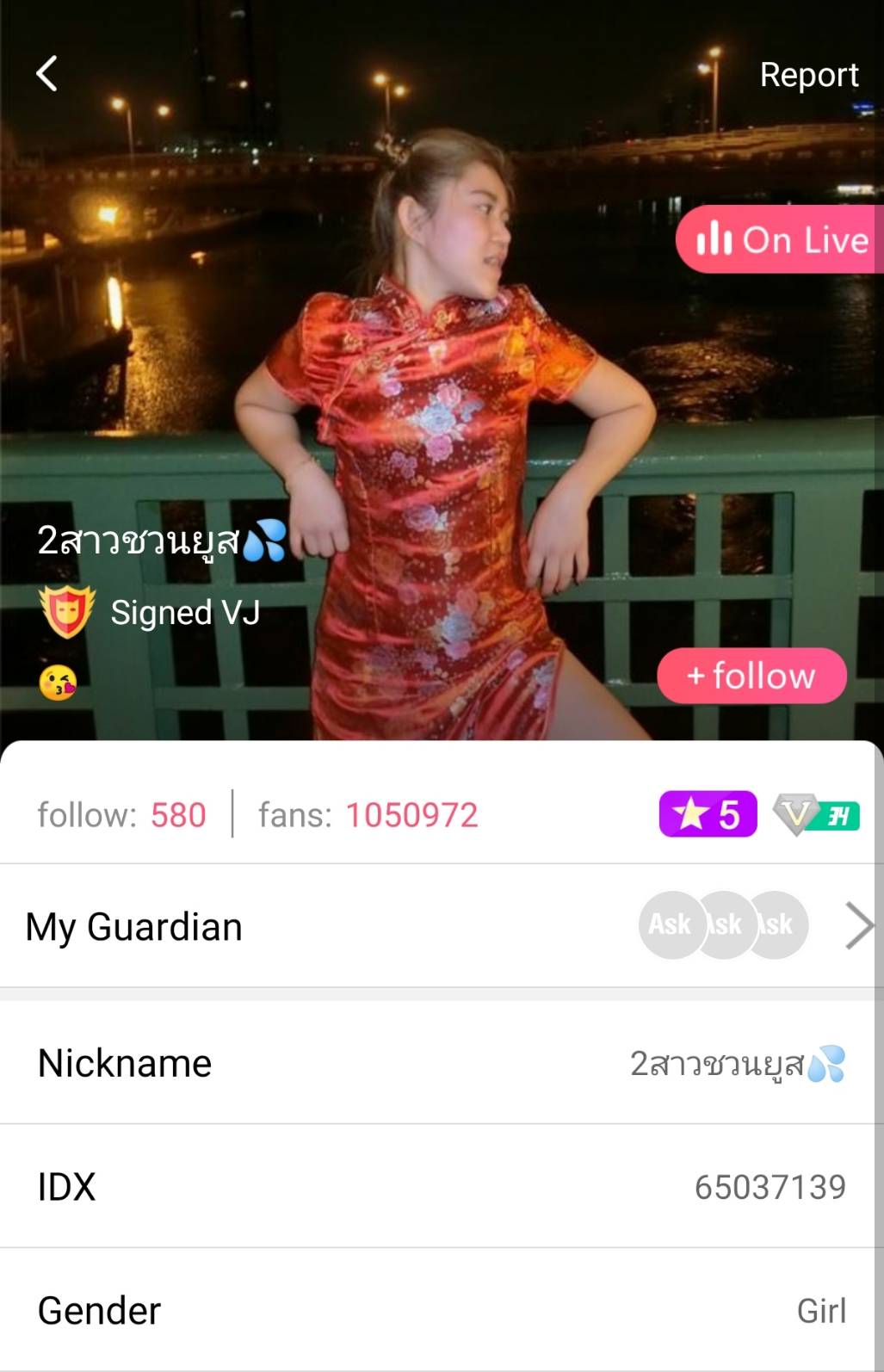
Task: View the star level 5 badge
Action: tap(708, 814)
